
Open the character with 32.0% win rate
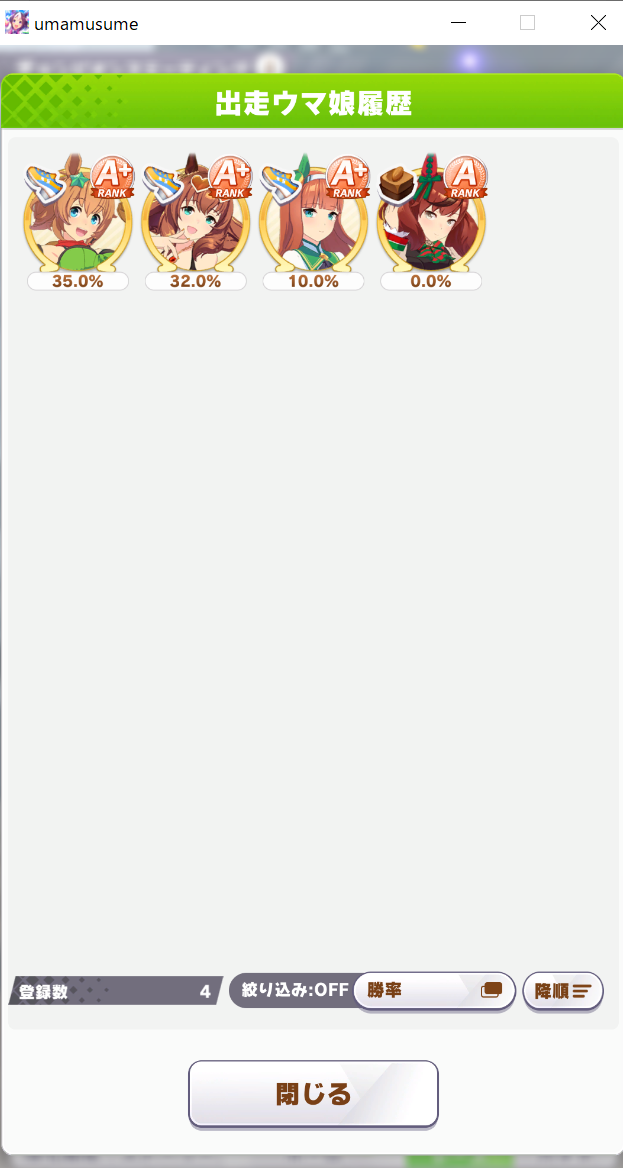click(x=196, y=217)
